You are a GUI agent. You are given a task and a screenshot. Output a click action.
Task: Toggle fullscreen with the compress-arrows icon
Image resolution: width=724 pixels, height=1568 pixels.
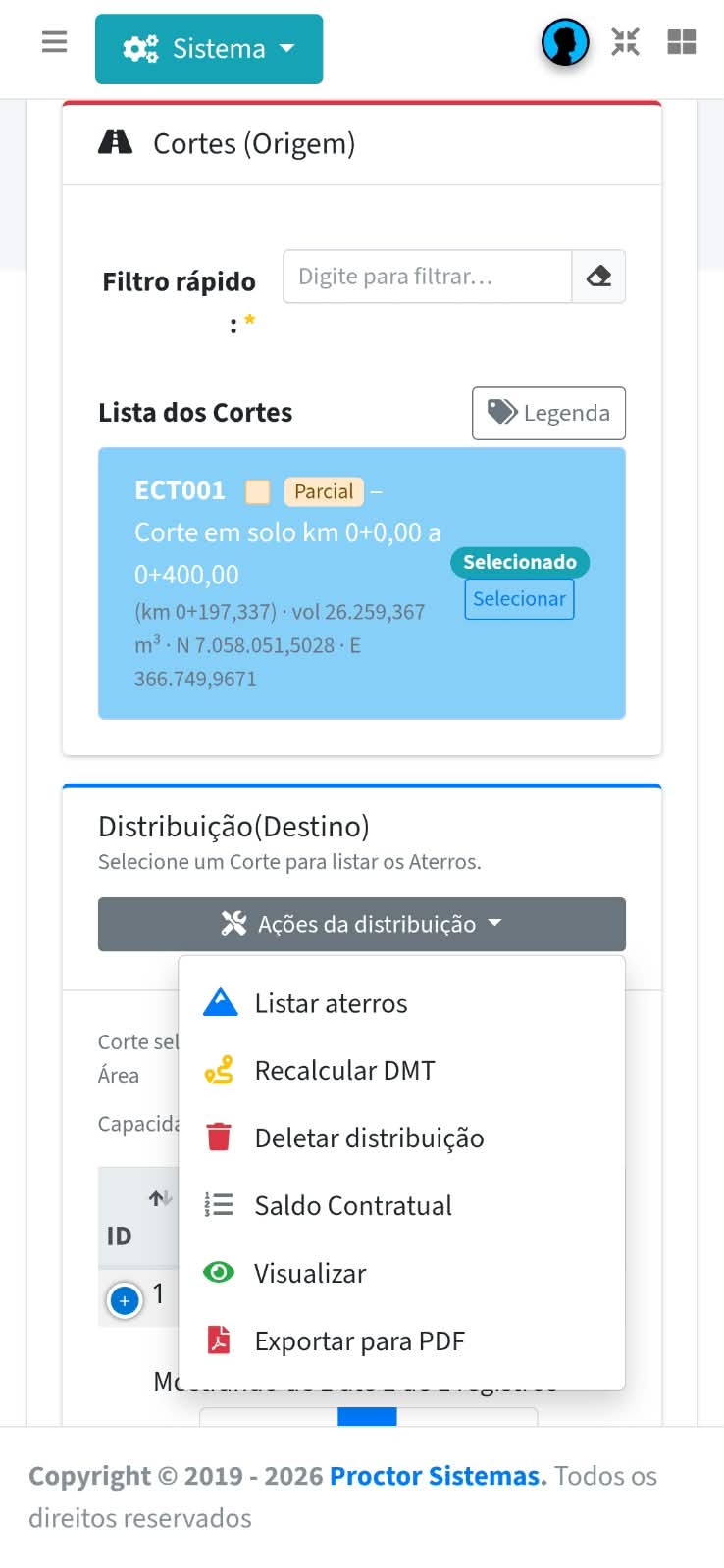[x=625, y=42]
